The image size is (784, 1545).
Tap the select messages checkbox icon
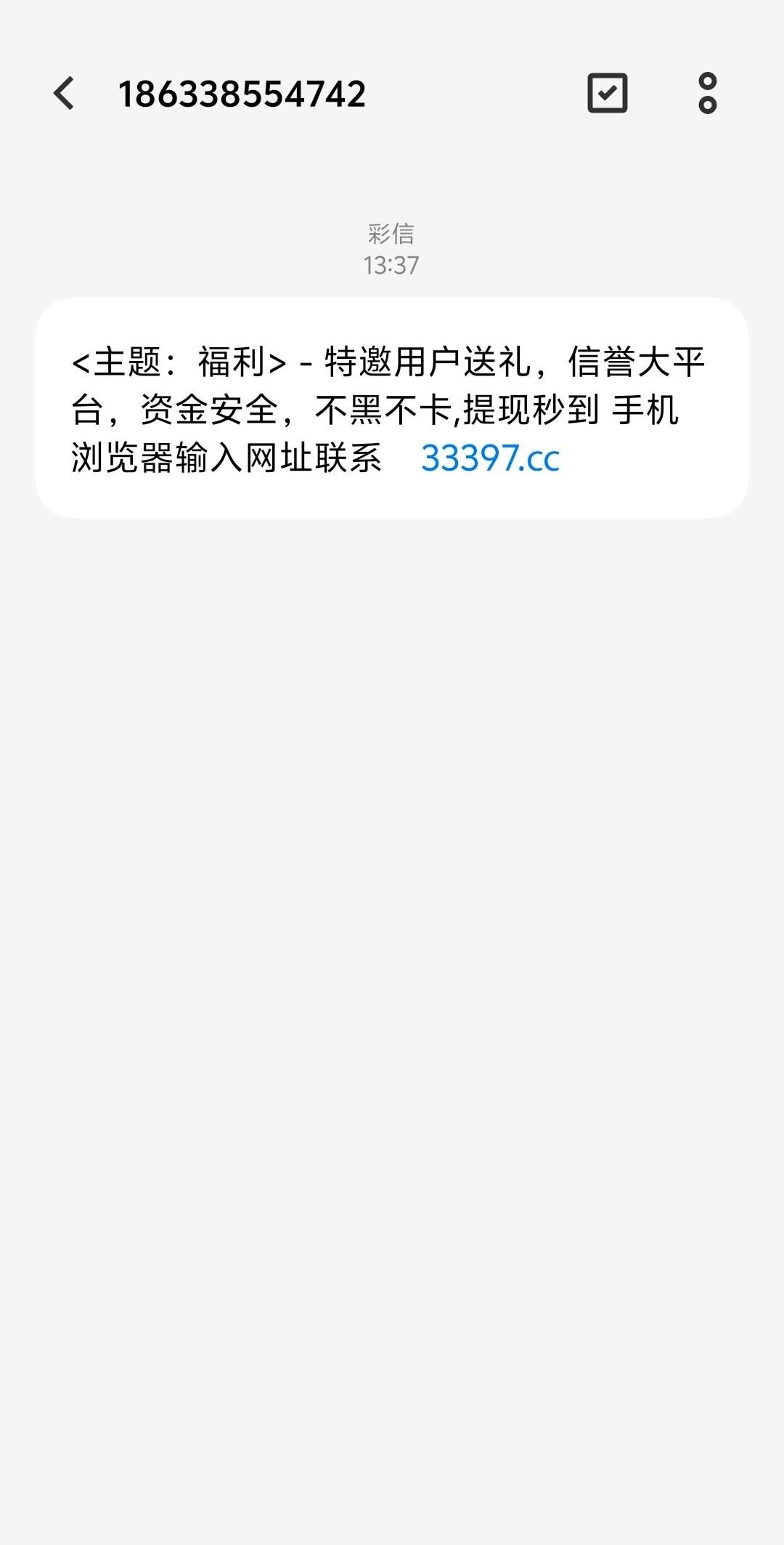[607, 94]
